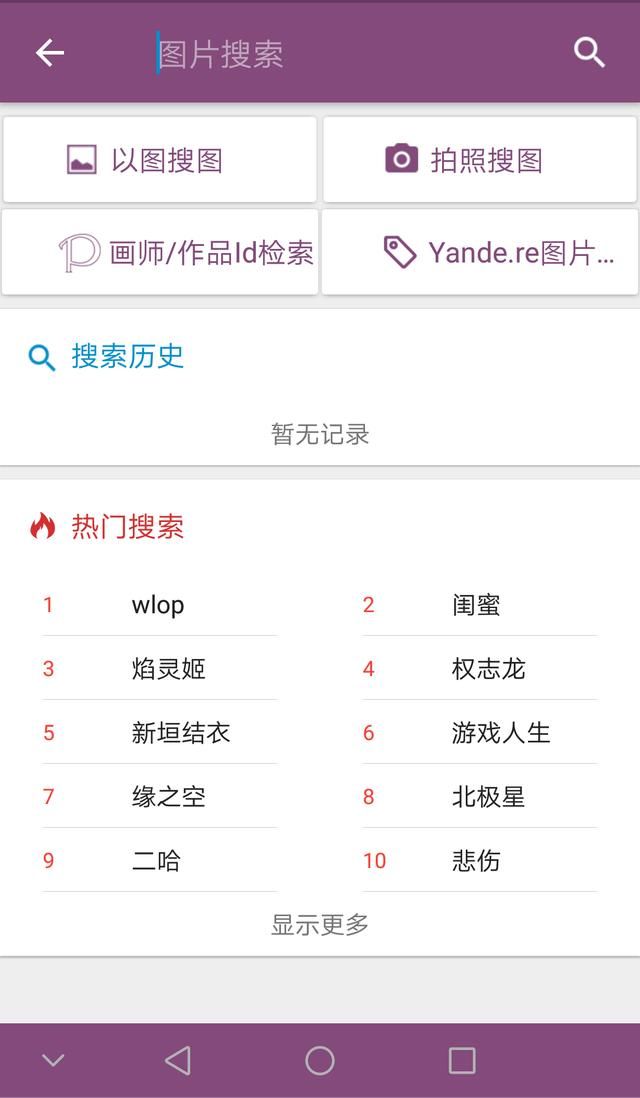
Task: Expand list with 显示更多
Action: pyautogui.click(x=320, y=925)
